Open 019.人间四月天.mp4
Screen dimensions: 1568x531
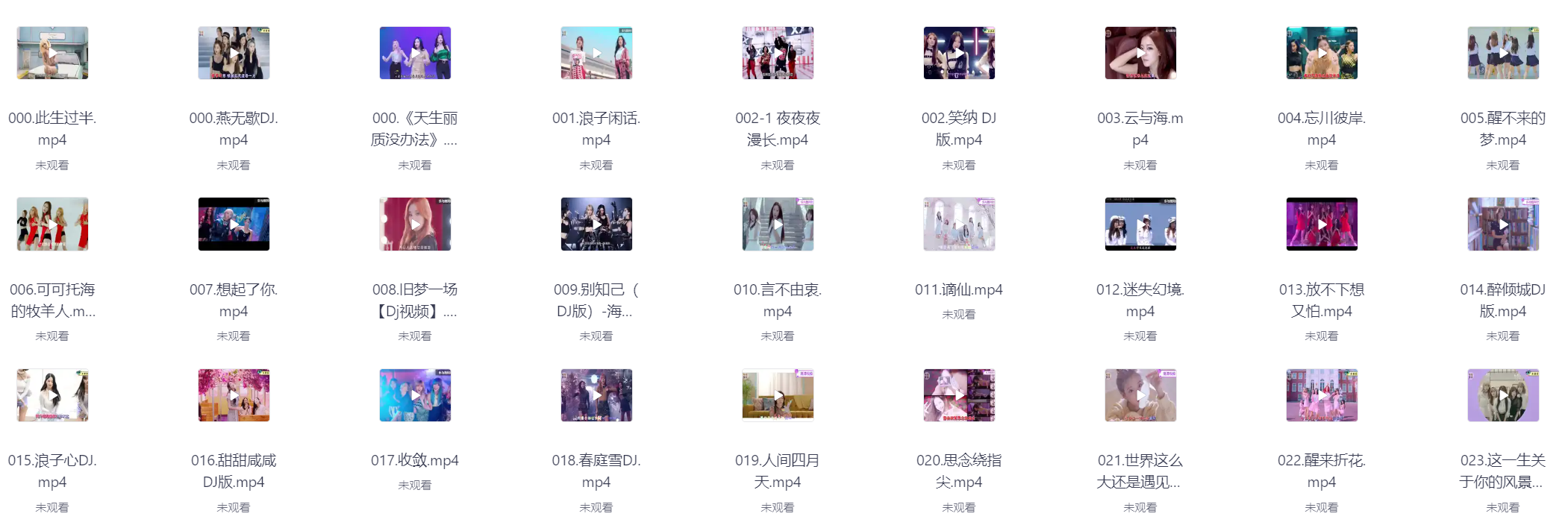pos(778,395)
